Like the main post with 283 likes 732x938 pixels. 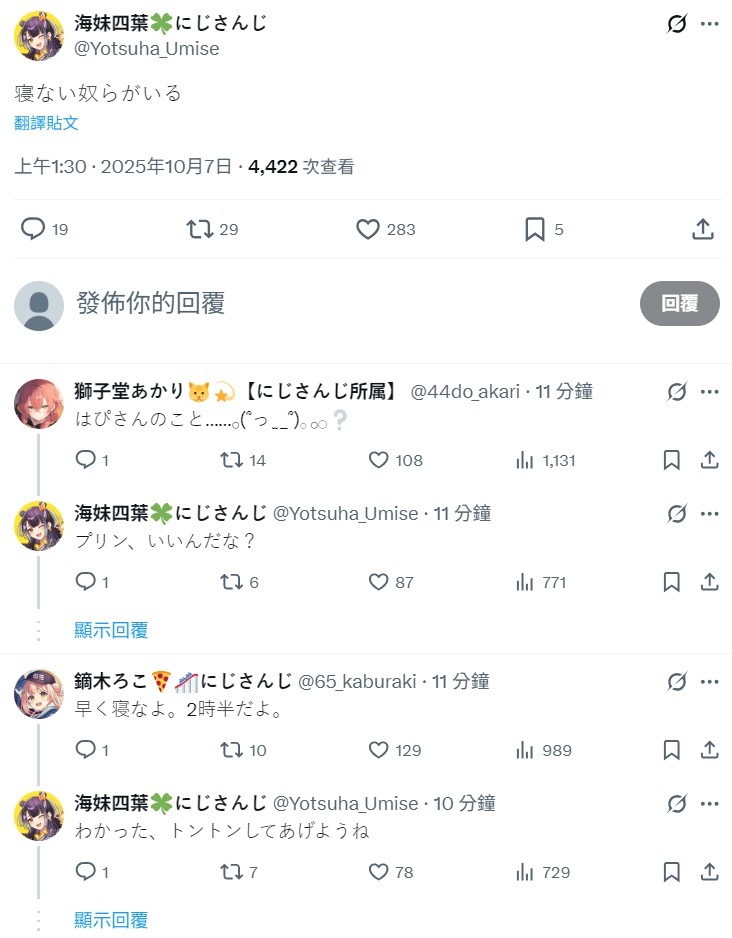[368, 229]
